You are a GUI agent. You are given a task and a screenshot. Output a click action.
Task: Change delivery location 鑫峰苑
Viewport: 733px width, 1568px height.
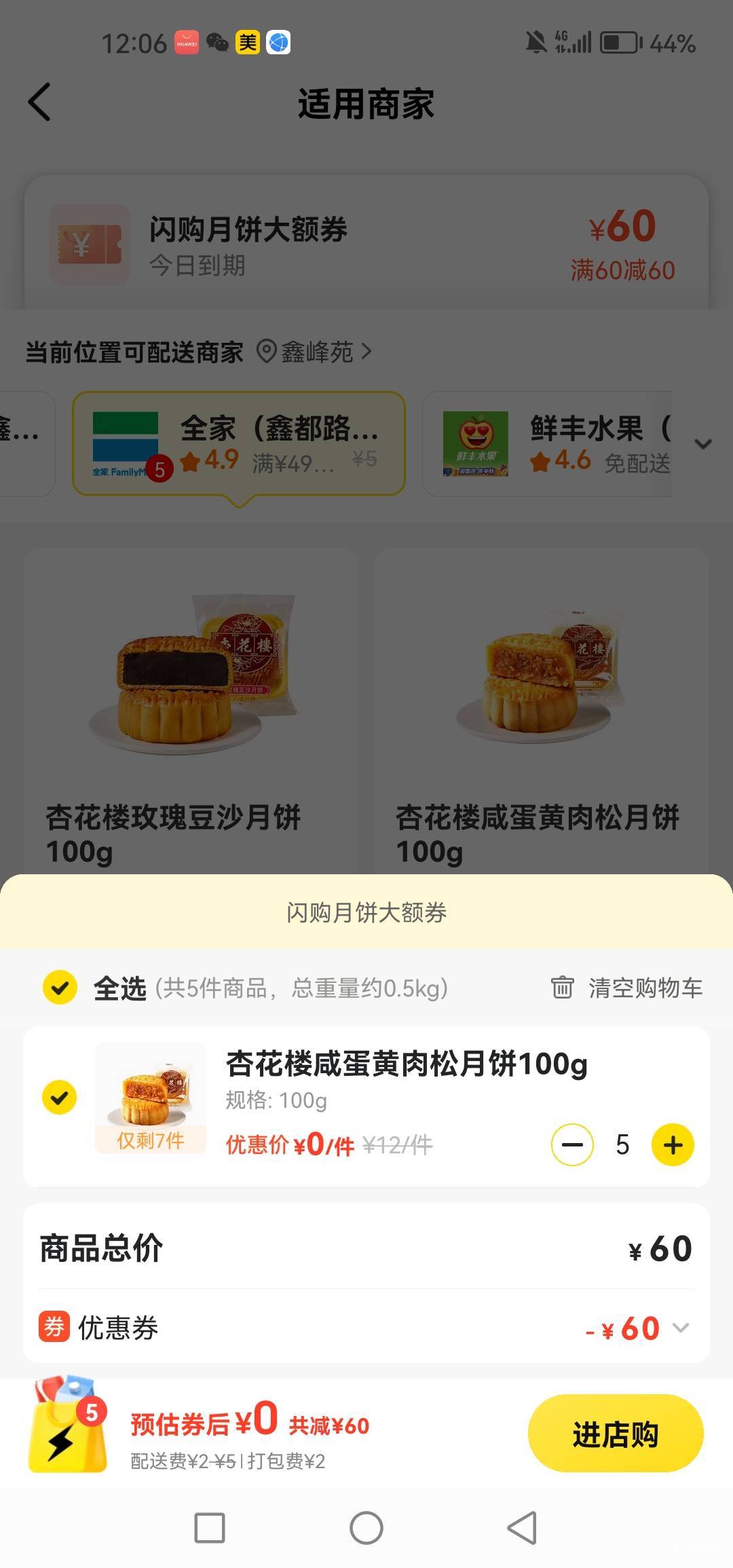316,352
